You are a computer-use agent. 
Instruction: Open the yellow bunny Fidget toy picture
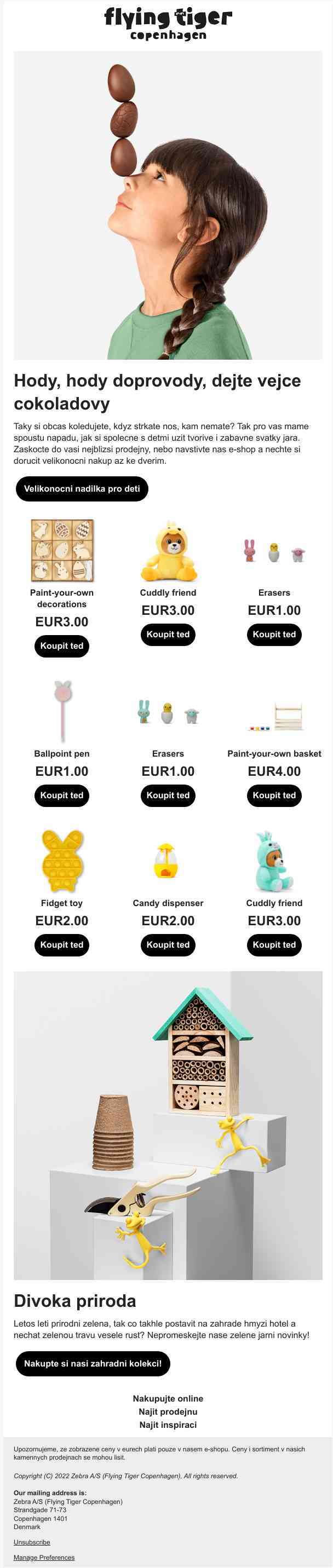tap(61, 861)
